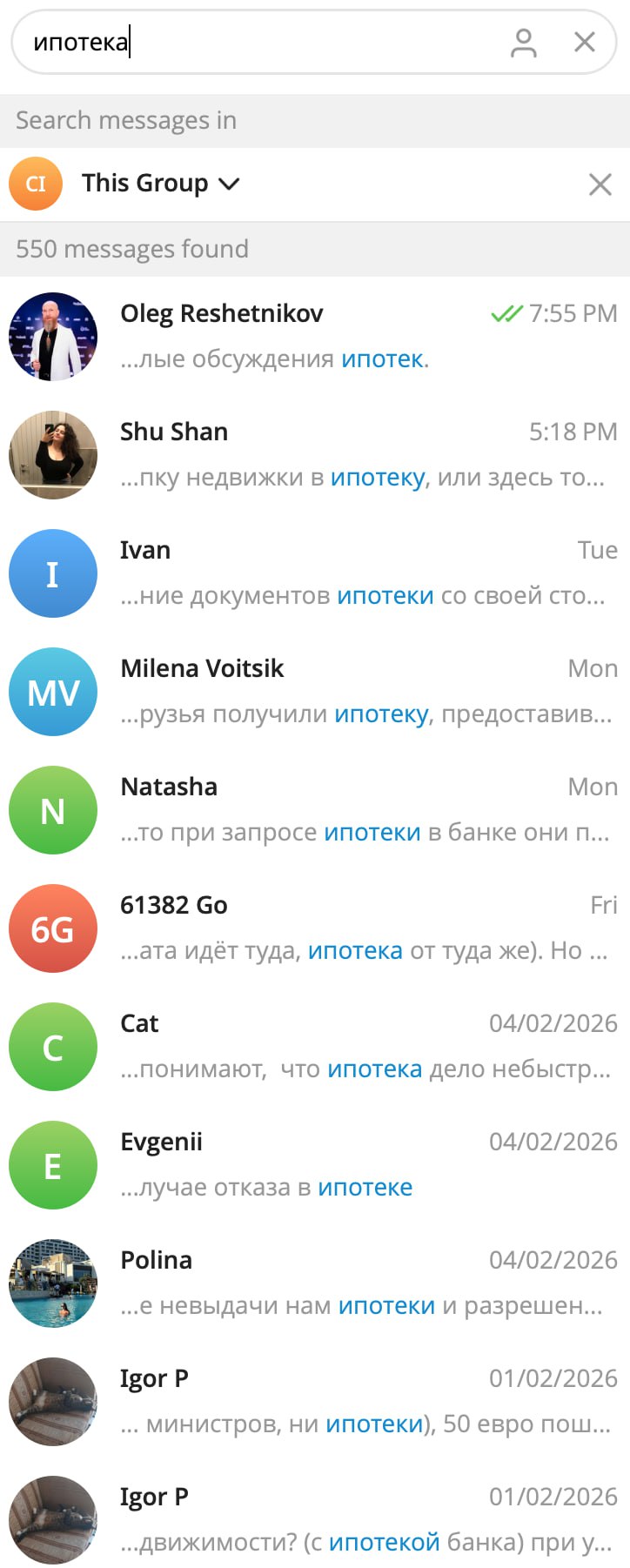The image size is (630, 1568).
Task: Remove the This Group search filter
Action: (600, 184)
